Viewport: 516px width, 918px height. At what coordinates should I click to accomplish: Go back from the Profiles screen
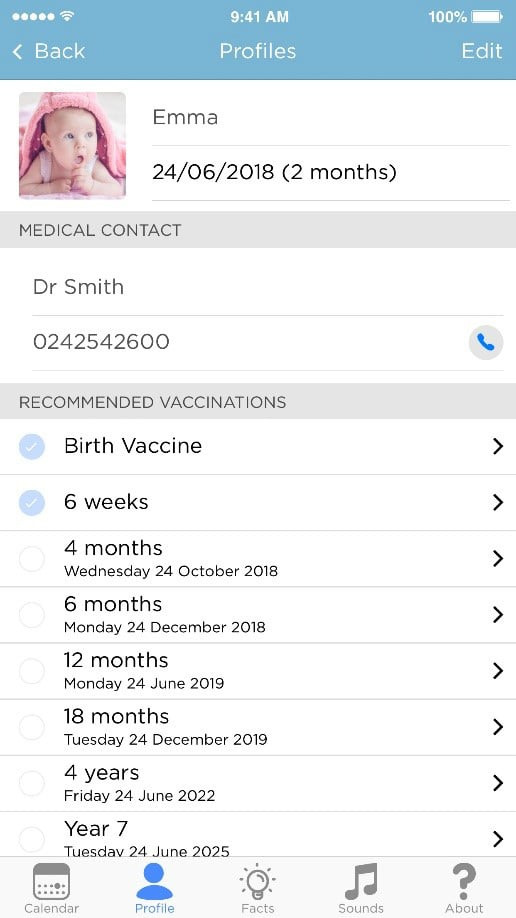point(49,51)
